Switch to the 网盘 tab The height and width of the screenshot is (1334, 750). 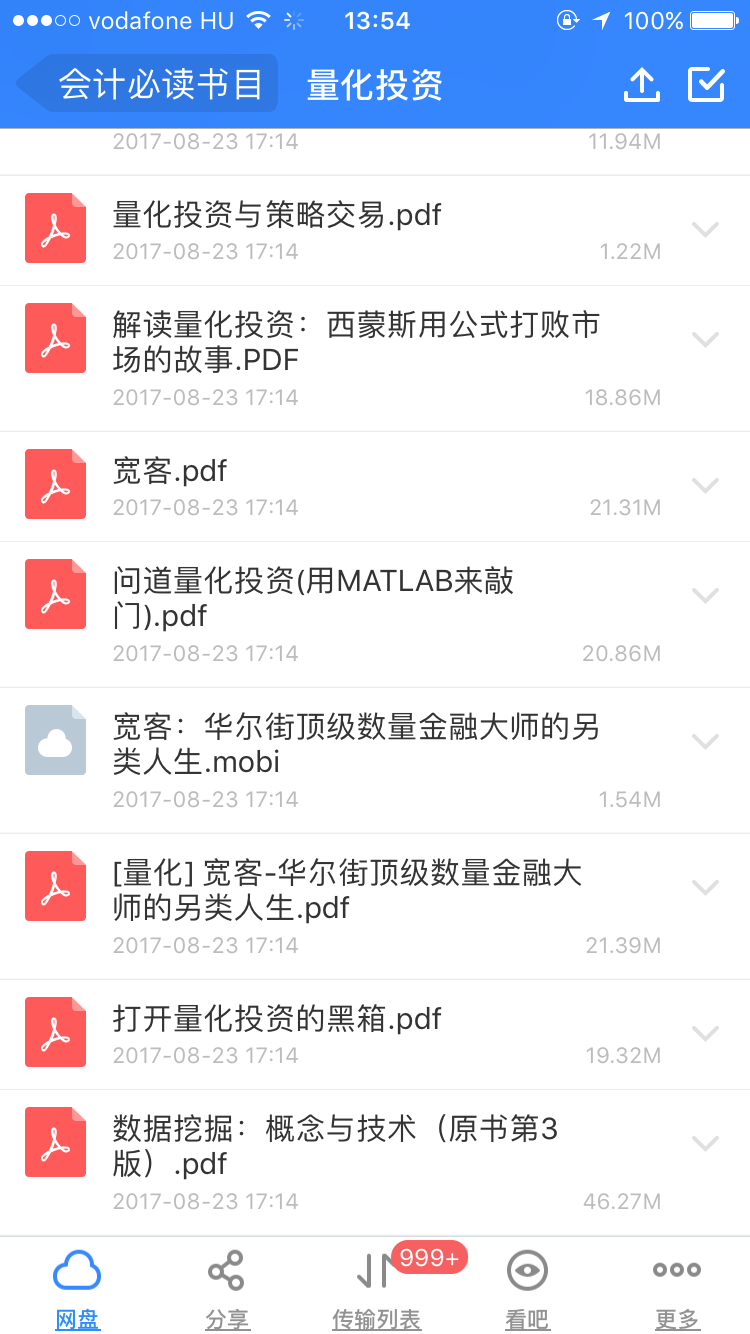point(77,1286)
